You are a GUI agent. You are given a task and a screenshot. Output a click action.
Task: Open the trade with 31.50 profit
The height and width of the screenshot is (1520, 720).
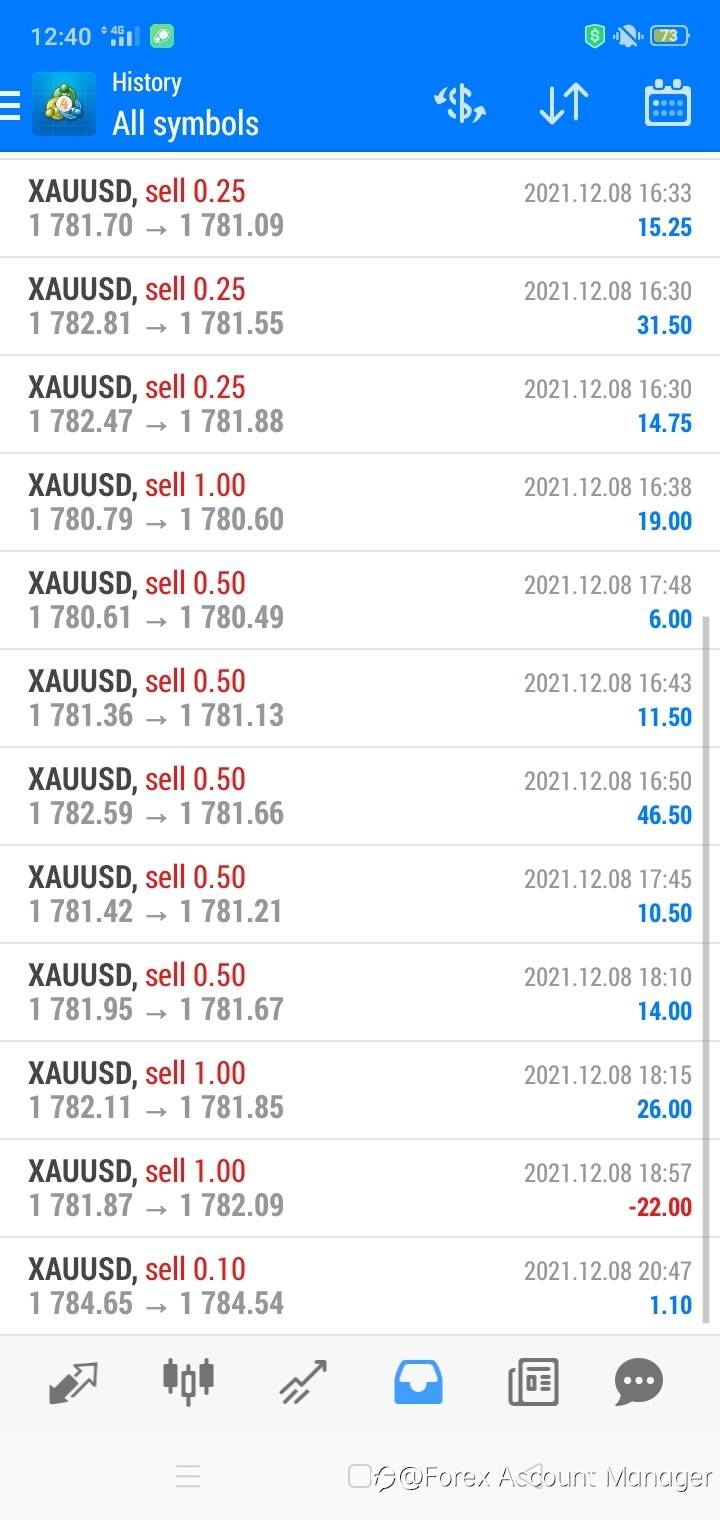click(x=360, y=307)
